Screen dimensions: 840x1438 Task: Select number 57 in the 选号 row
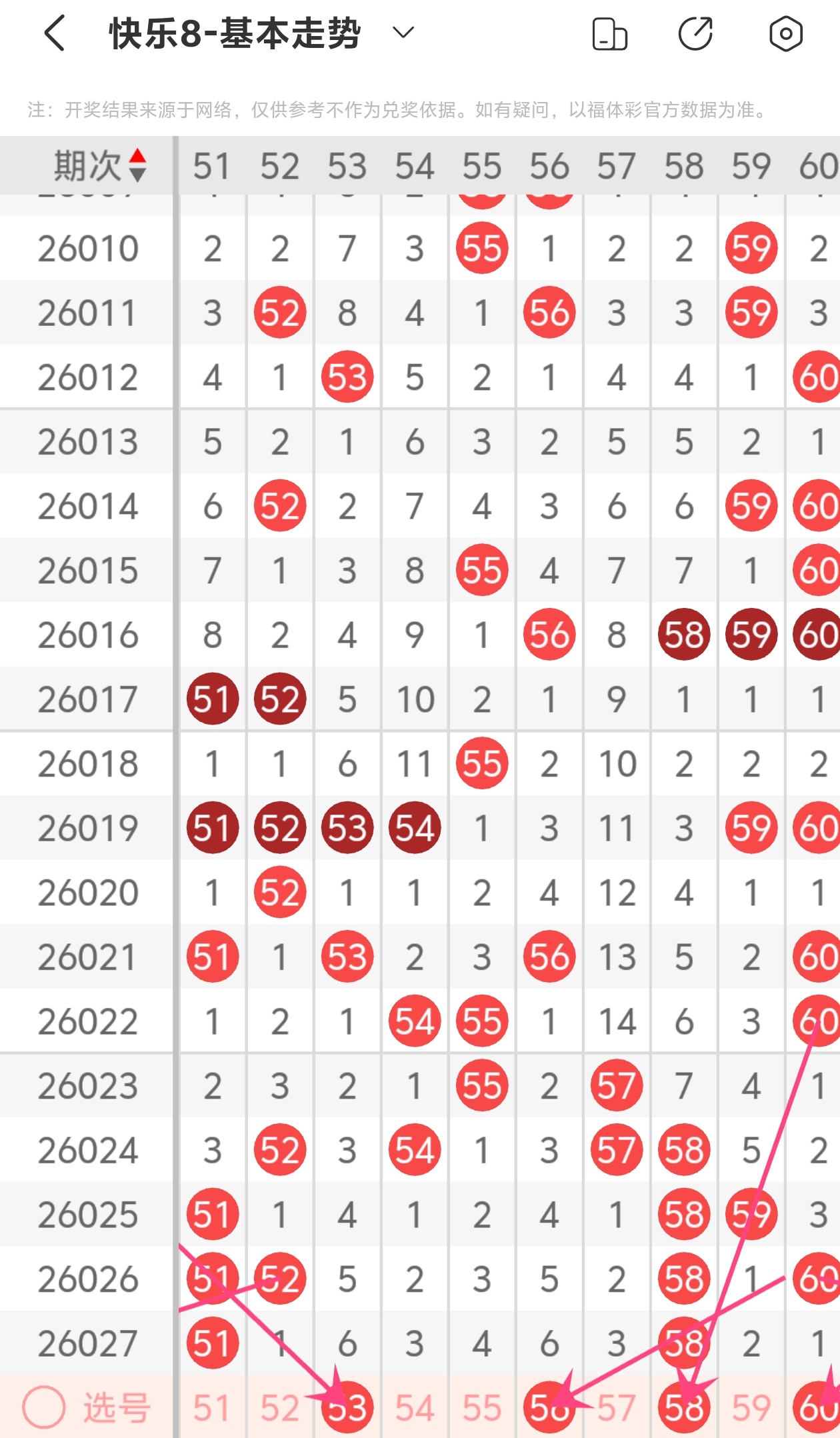tap(616, 1408)
